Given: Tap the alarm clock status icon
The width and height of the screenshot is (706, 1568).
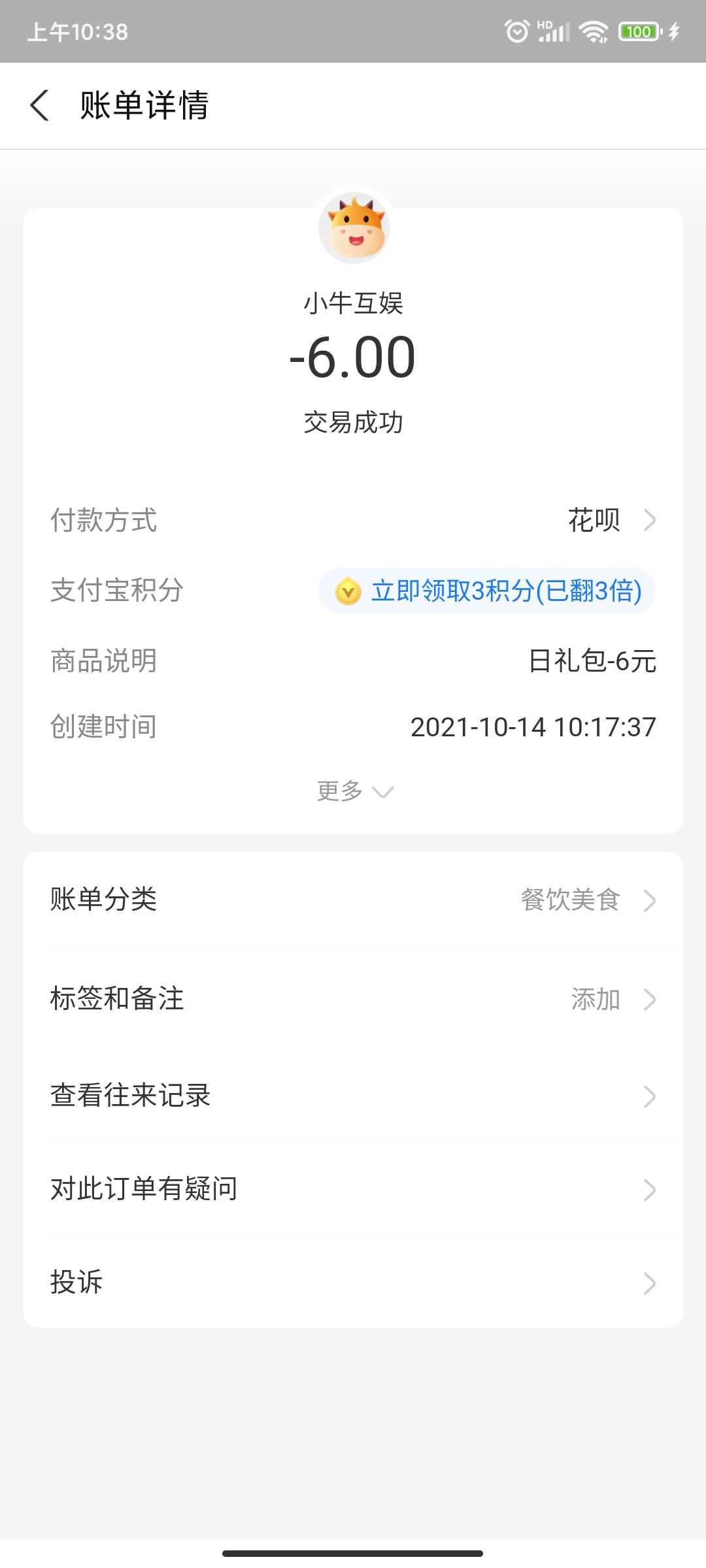Looking at the screenshot, I should coord(516,31).
